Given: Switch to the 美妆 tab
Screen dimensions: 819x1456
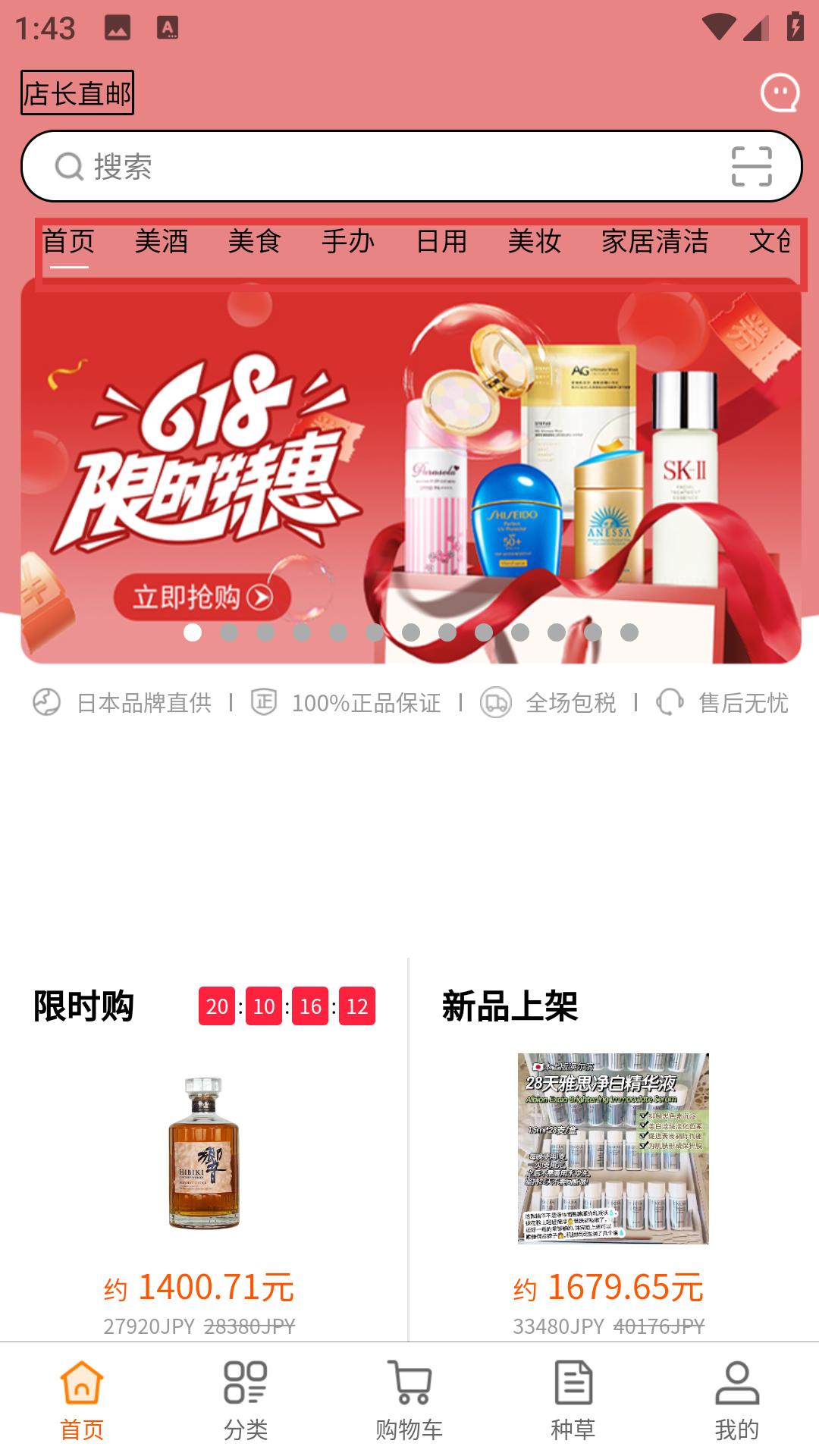Looking at the screenshot, I should [x=535, y=242].
